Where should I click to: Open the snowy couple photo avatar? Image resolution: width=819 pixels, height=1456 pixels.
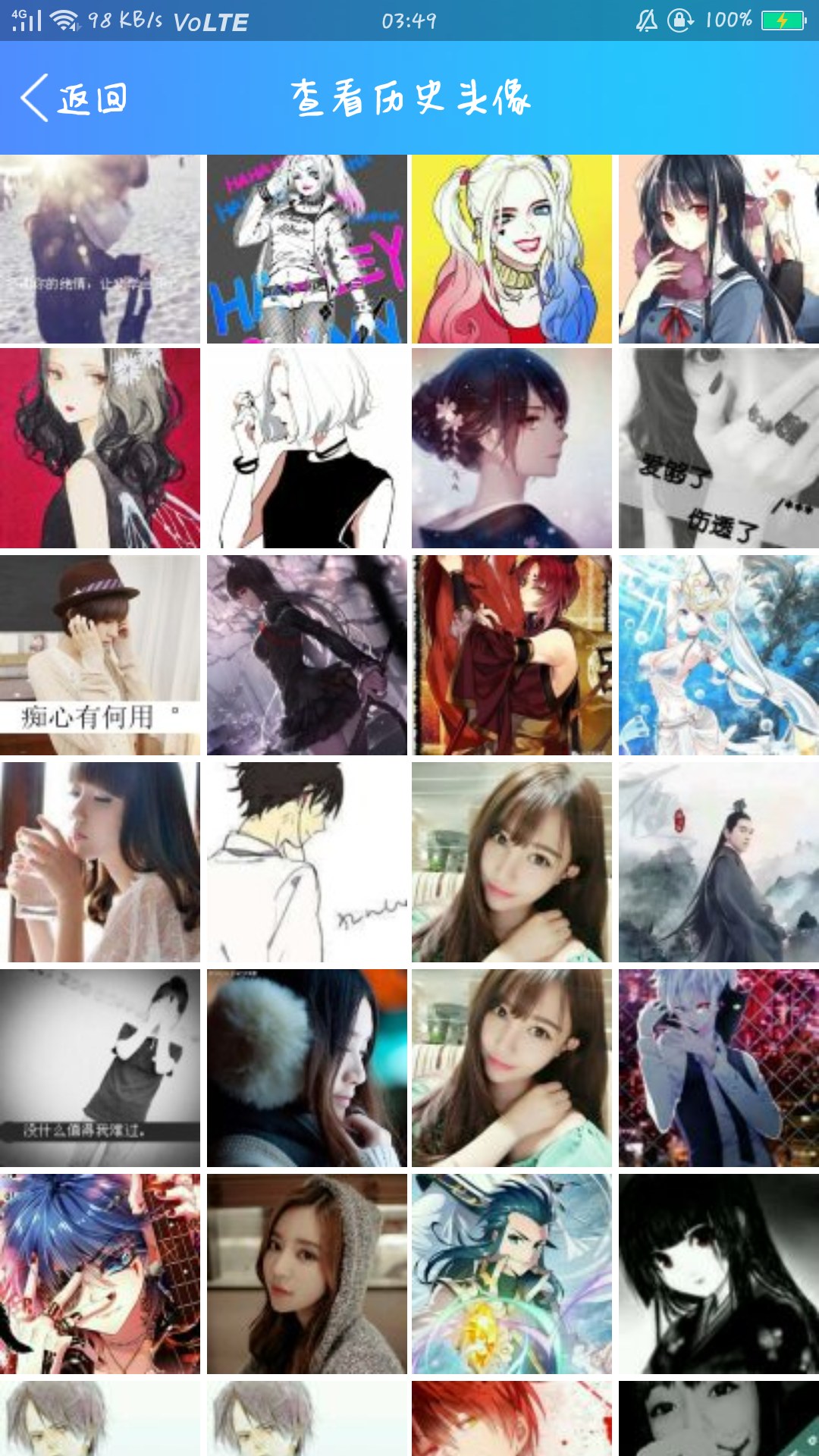click(100, 249)
